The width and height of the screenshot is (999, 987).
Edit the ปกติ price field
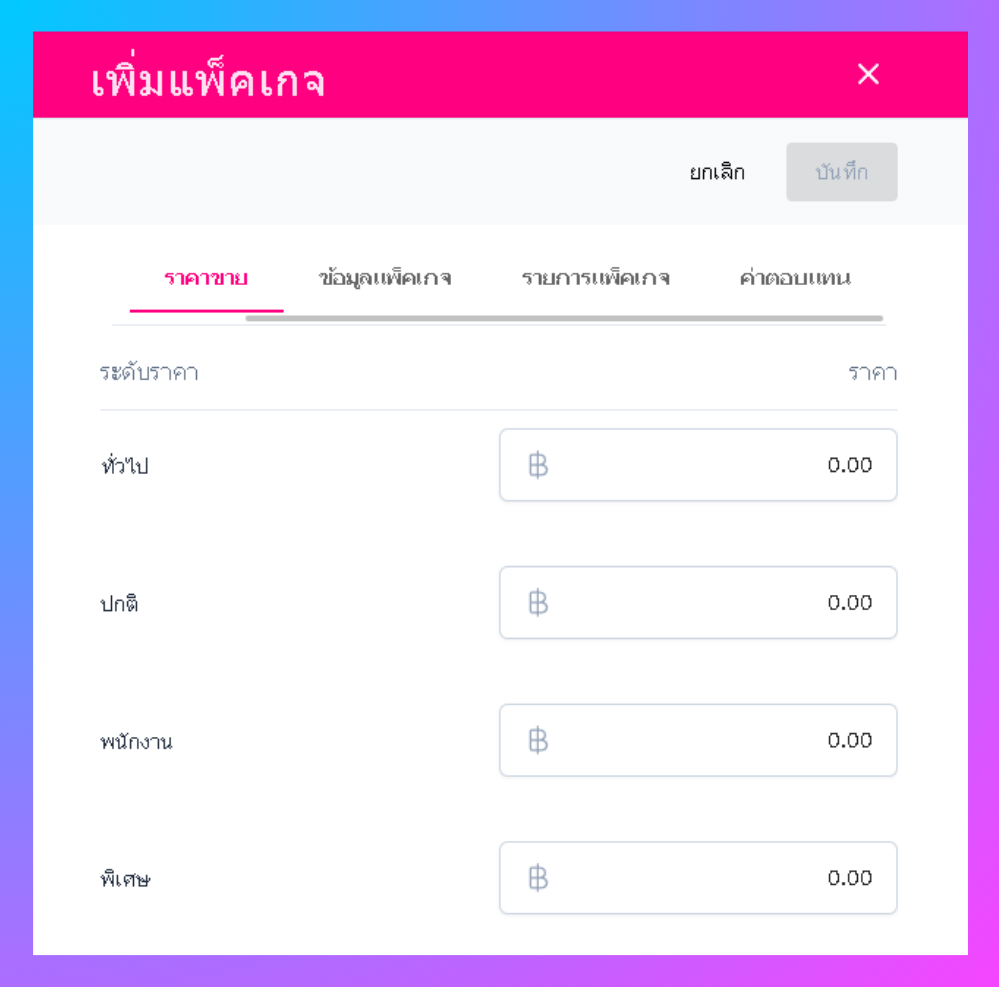698,603
